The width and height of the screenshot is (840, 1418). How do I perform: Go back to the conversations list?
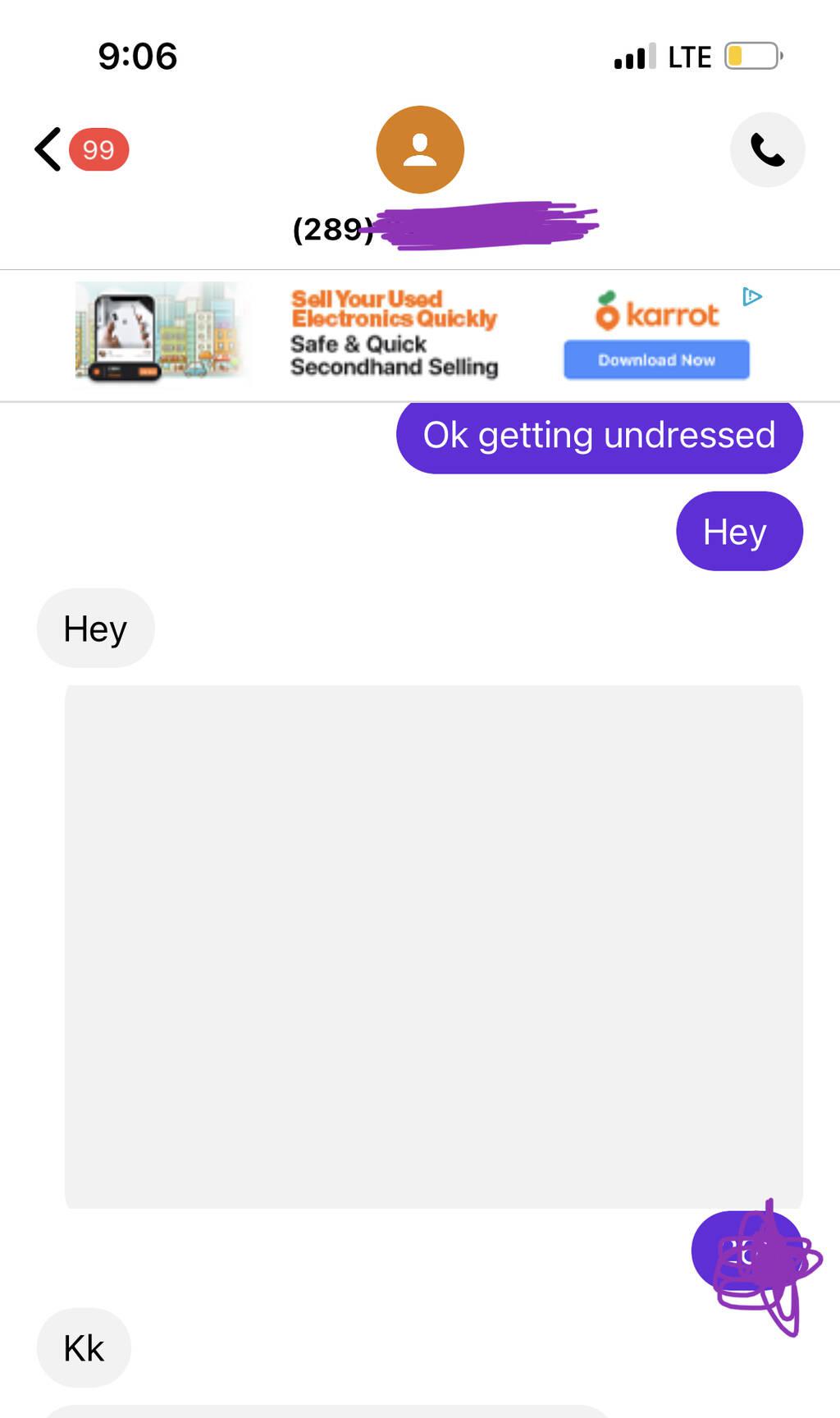pyautogui.click(x=48, y=149)
